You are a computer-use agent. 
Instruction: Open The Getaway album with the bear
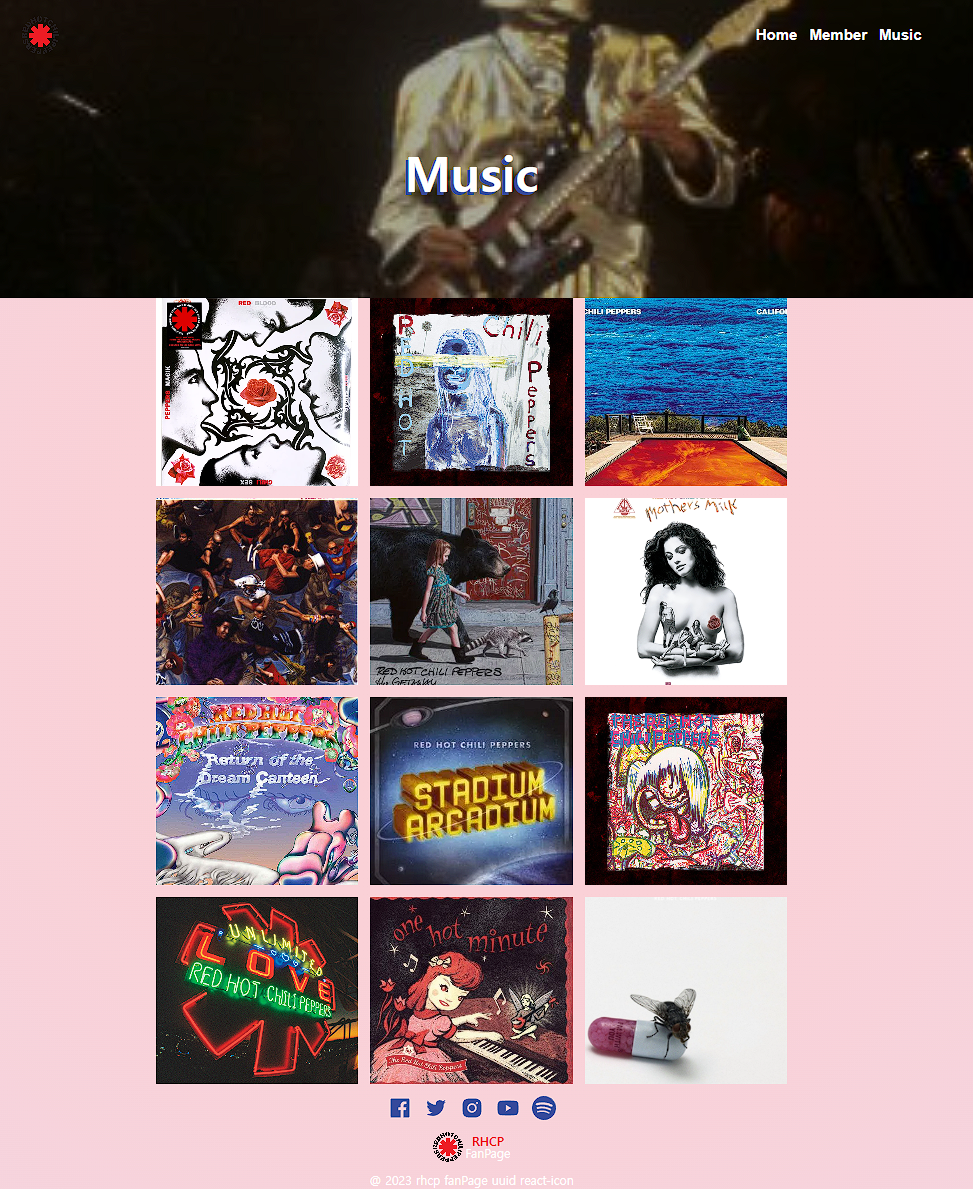tap(471, 591)
